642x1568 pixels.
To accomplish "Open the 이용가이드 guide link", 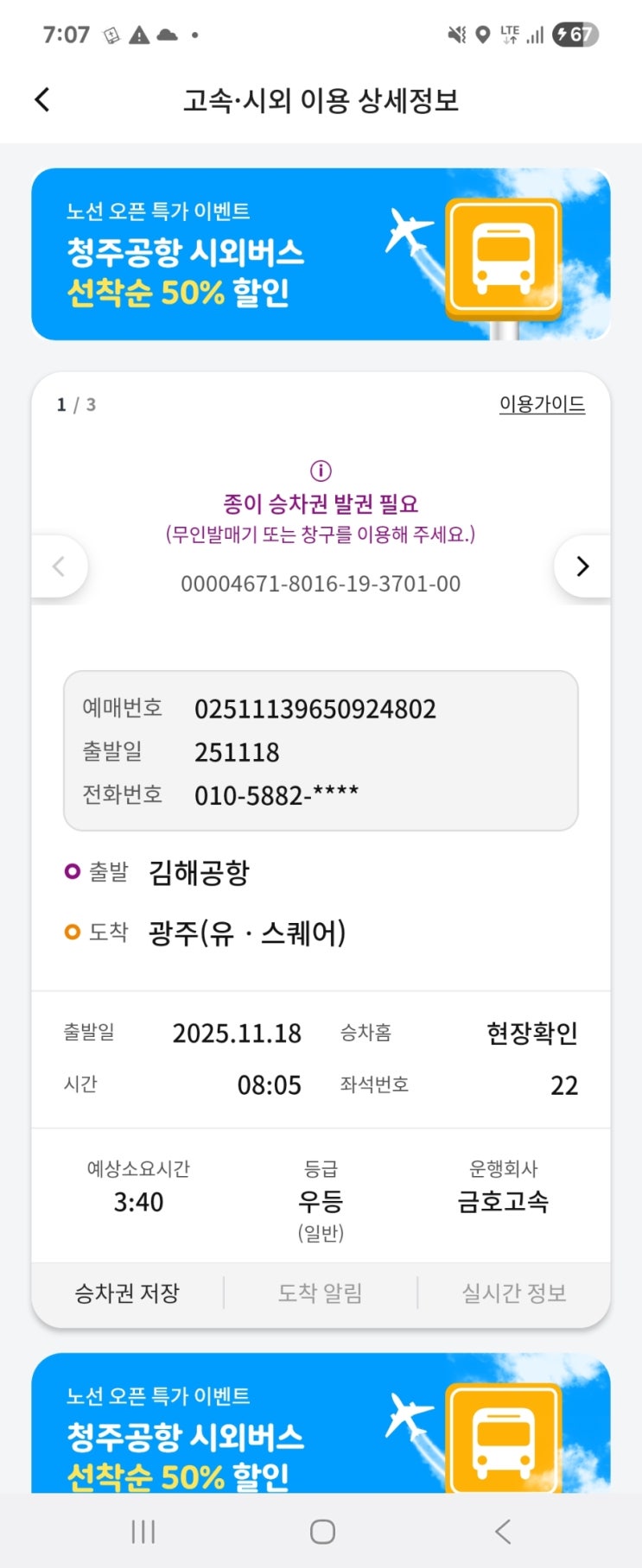I will coord(541,403).
